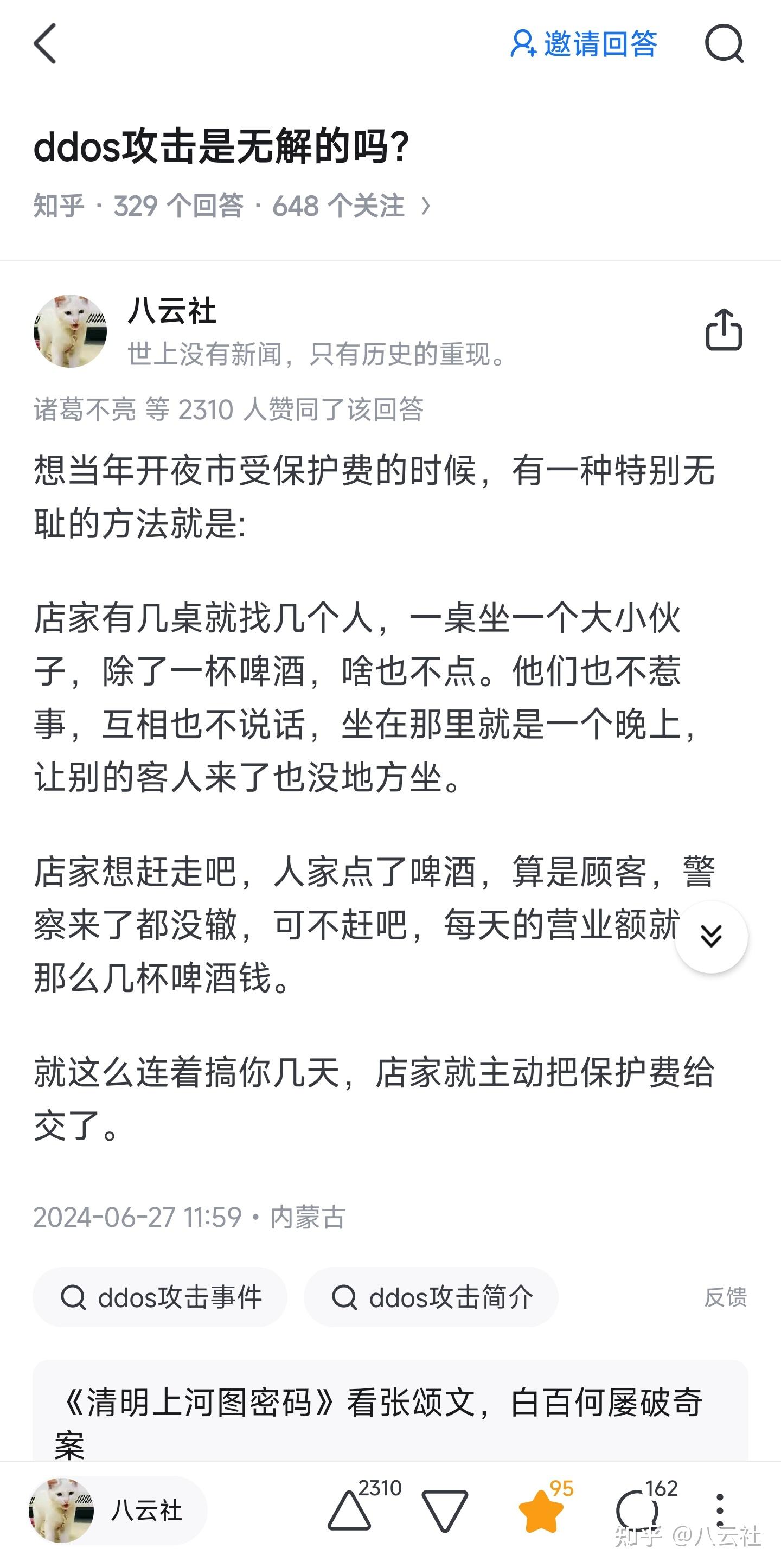Open search via the magnifier icon

[x=724, y=44]
